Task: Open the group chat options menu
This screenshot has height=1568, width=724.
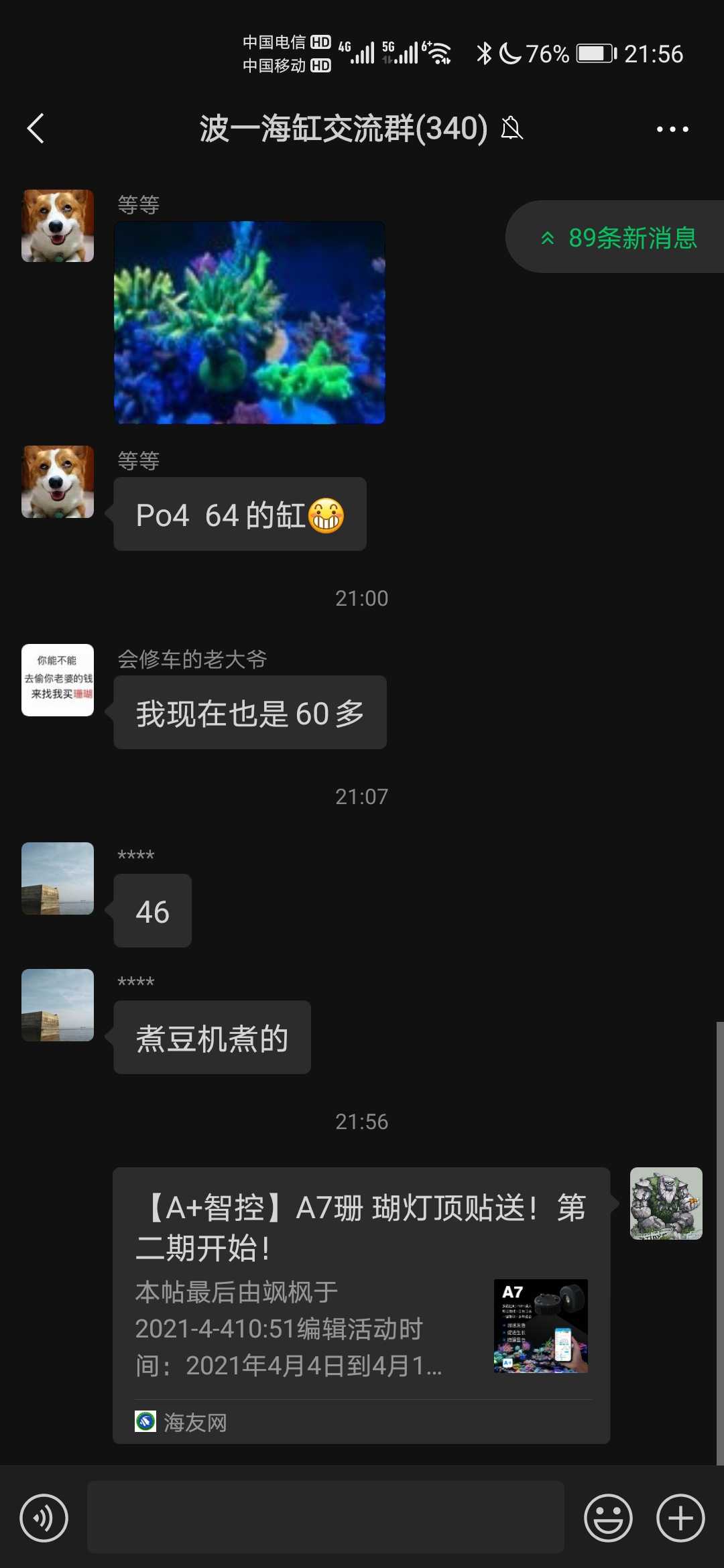Action: 672,129
